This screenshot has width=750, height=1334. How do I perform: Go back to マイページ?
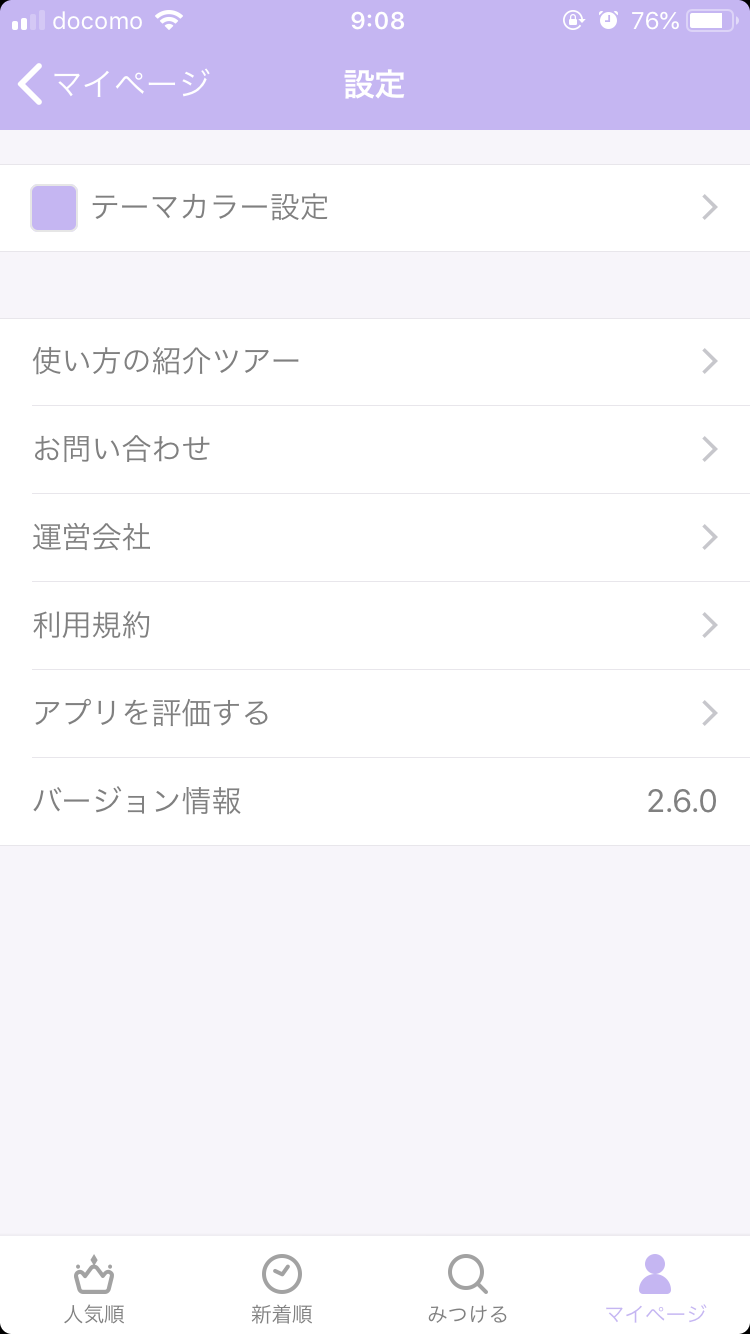(112, 84)
